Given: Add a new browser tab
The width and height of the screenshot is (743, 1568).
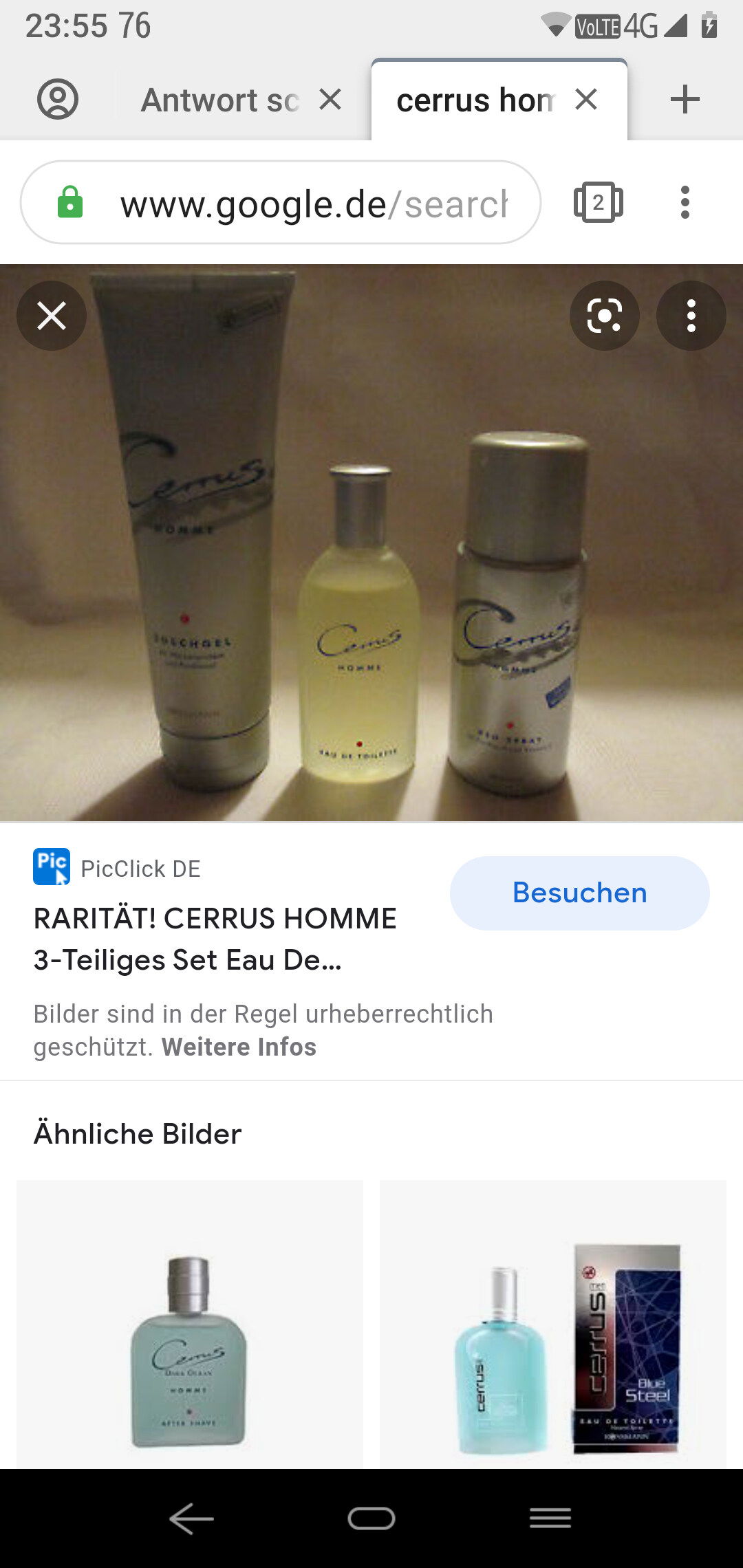Looking at the screenshot, I should [685, 100].
